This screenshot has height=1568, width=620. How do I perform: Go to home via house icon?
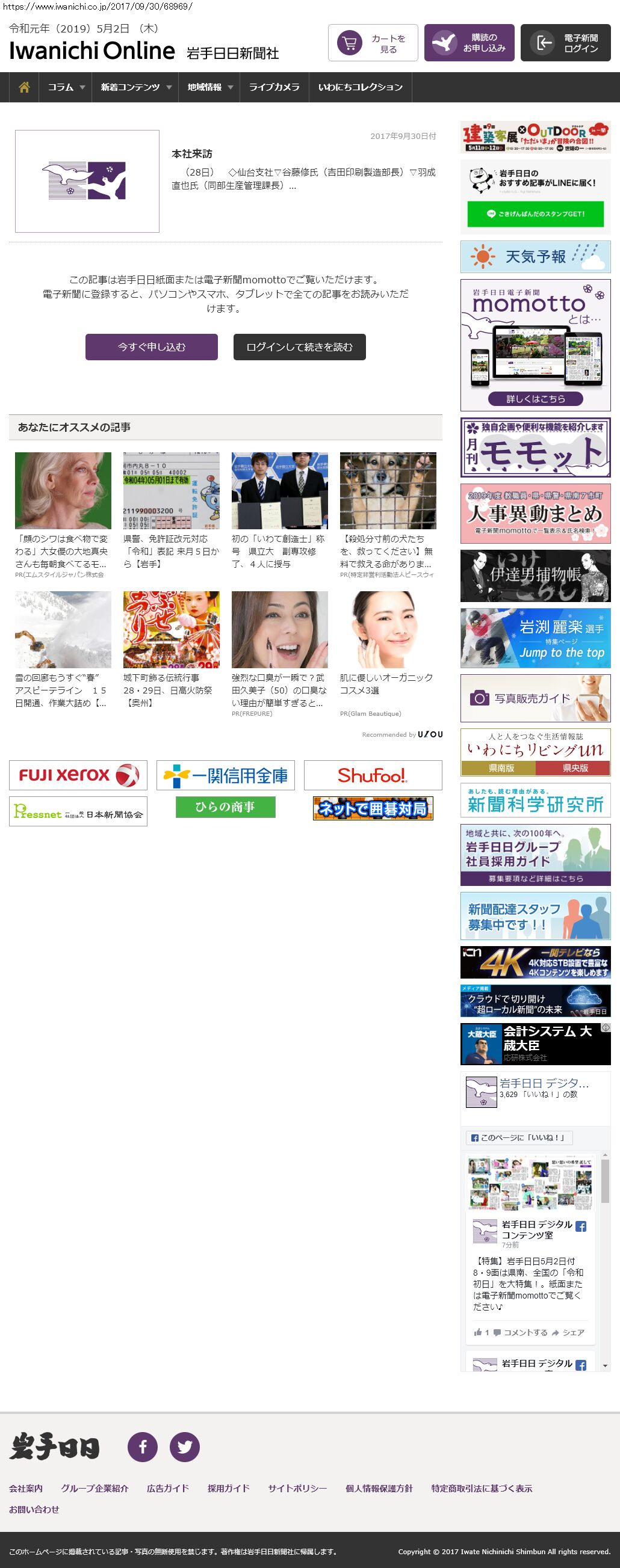pos(24,87)
